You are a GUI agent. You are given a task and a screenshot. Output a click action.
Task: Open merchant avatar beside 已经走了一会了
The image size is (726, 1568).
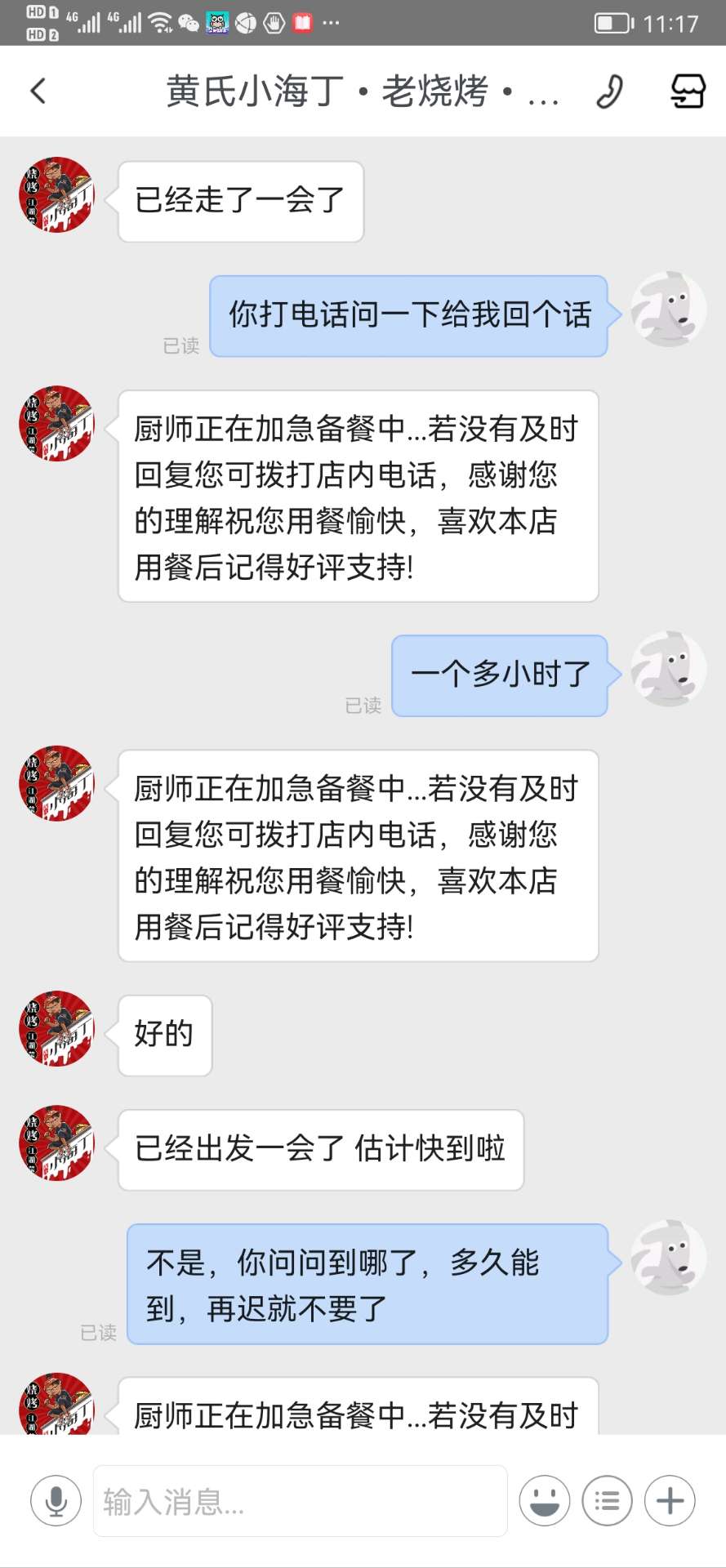pyautogui.click(x=57, y=195)
